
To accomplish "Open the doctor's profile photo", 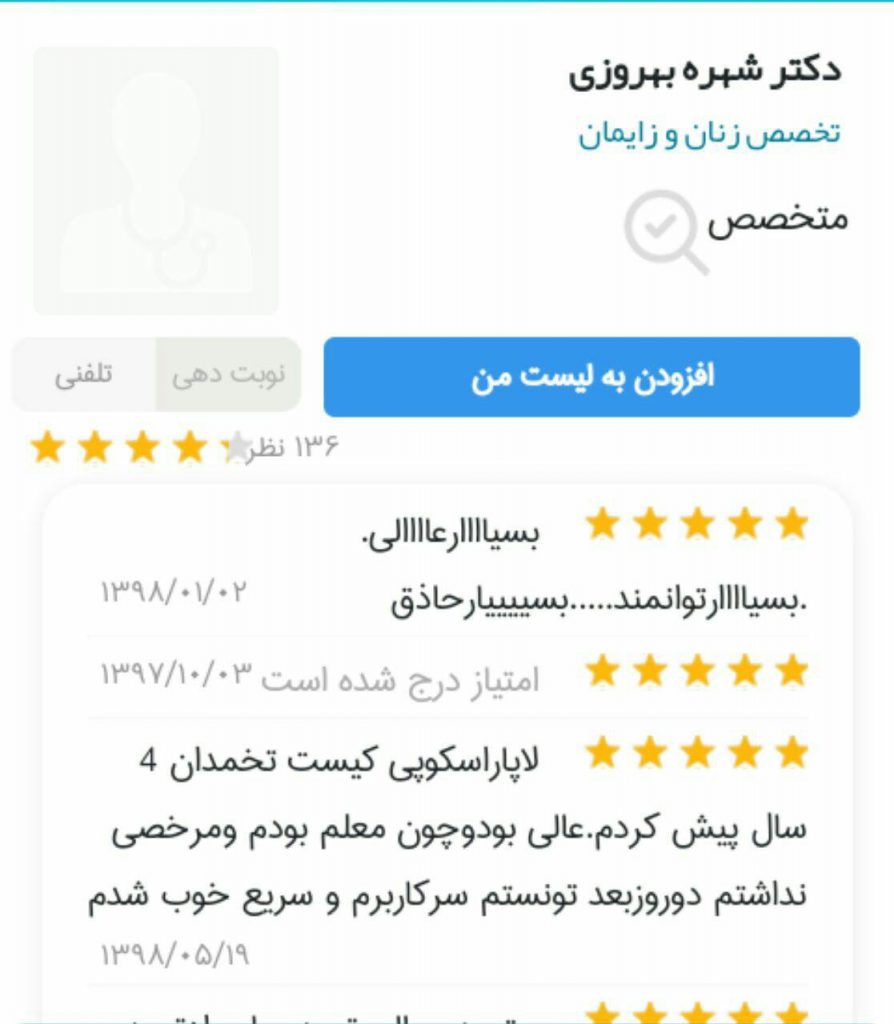I will tap(156, 181).
